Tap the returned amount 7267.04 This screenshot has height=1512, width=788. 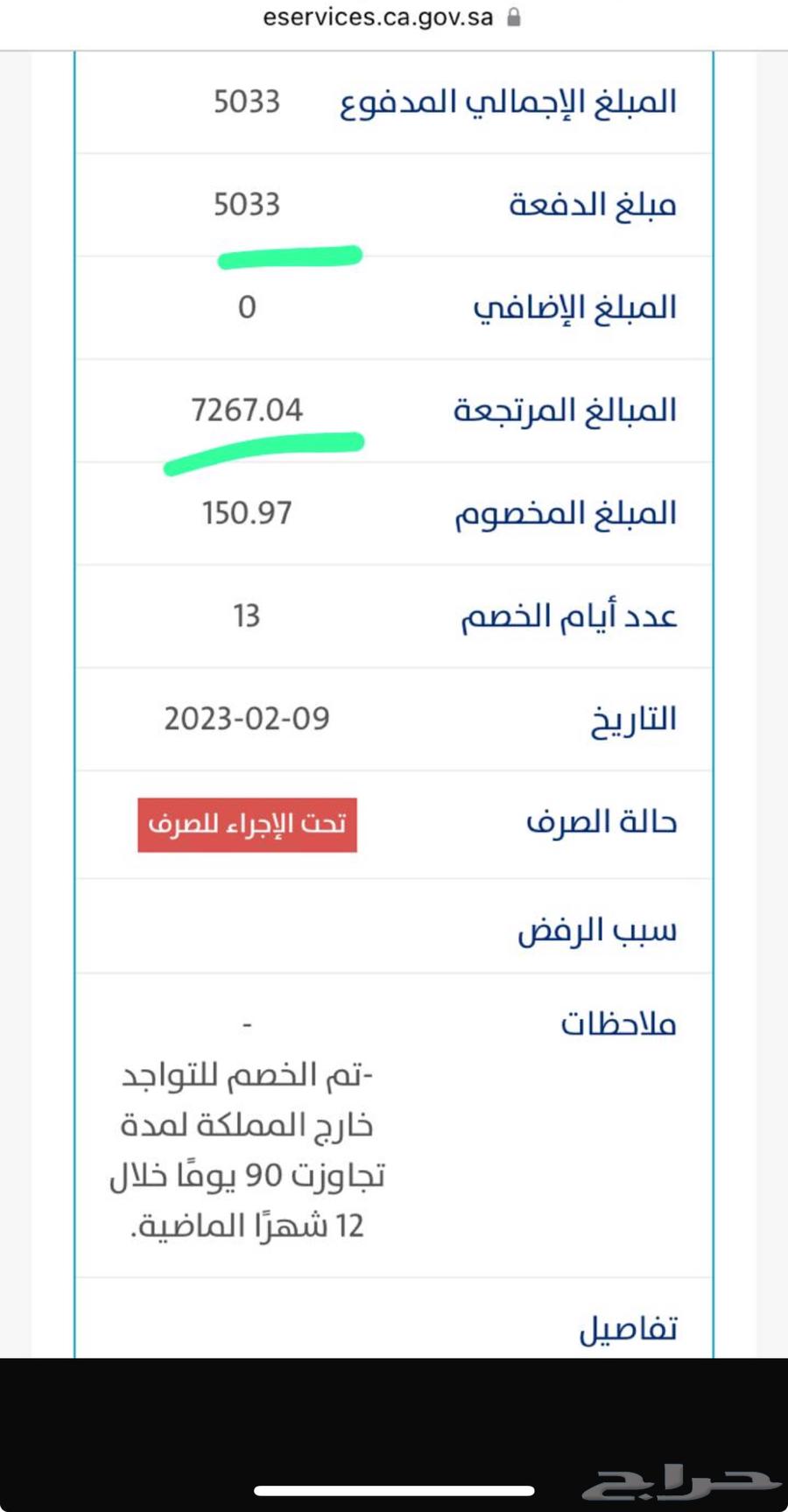[250, 408]
